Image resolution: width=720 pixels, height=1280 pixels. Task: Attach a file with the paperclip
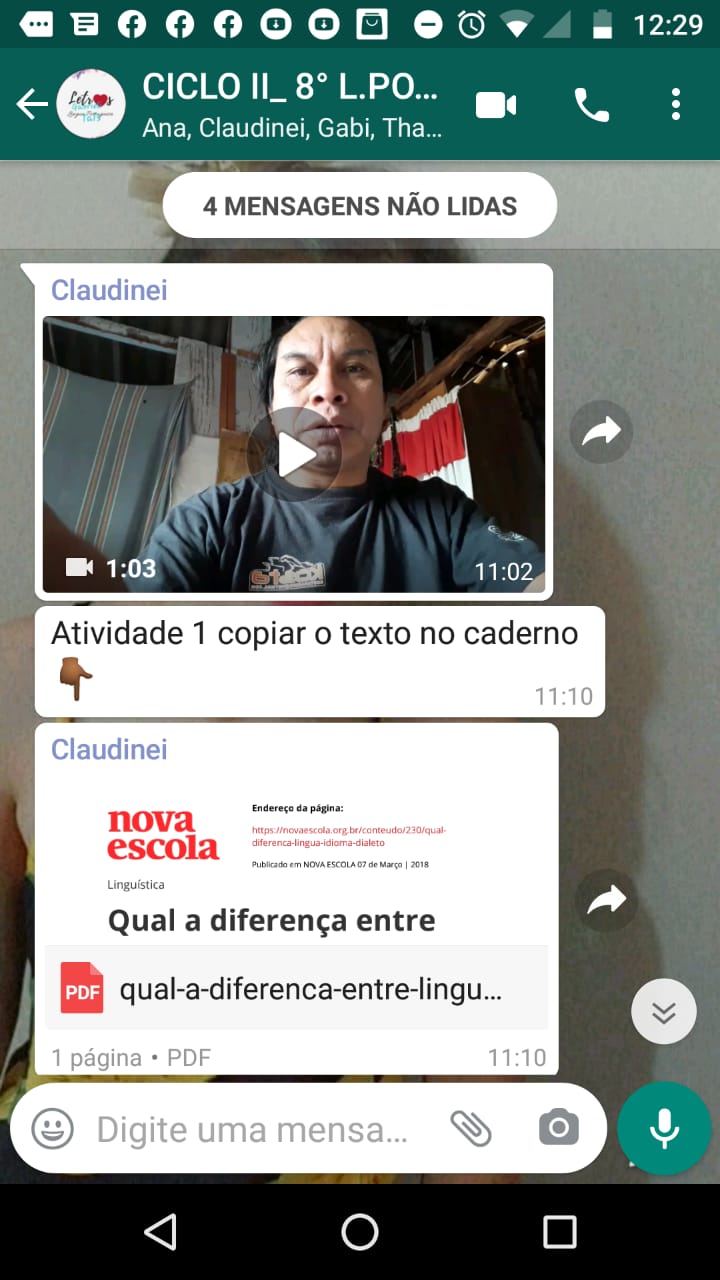[x=470, y=1129]
